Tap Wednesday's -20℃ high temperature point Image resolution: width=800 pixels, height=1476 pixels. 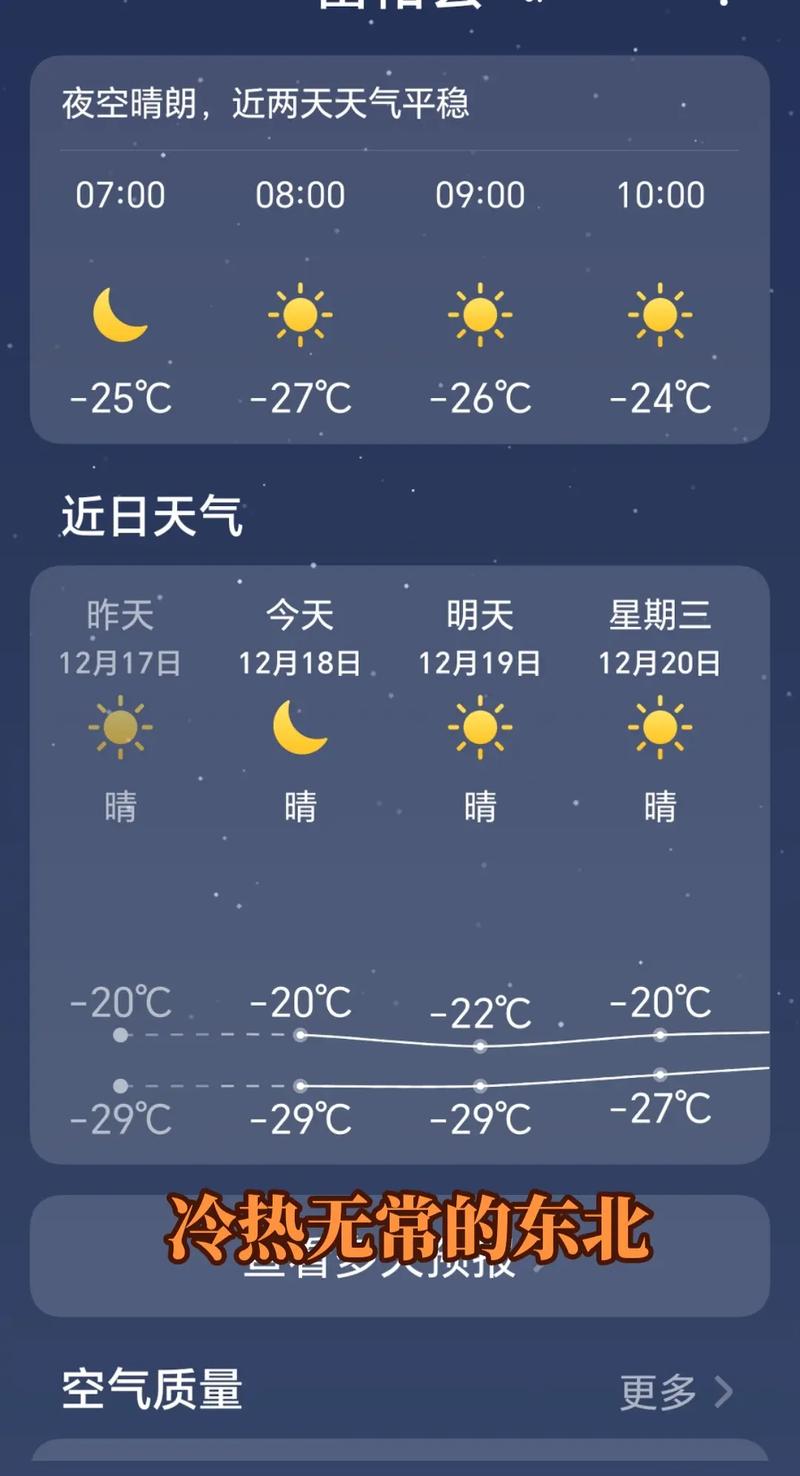[660, 1033]
